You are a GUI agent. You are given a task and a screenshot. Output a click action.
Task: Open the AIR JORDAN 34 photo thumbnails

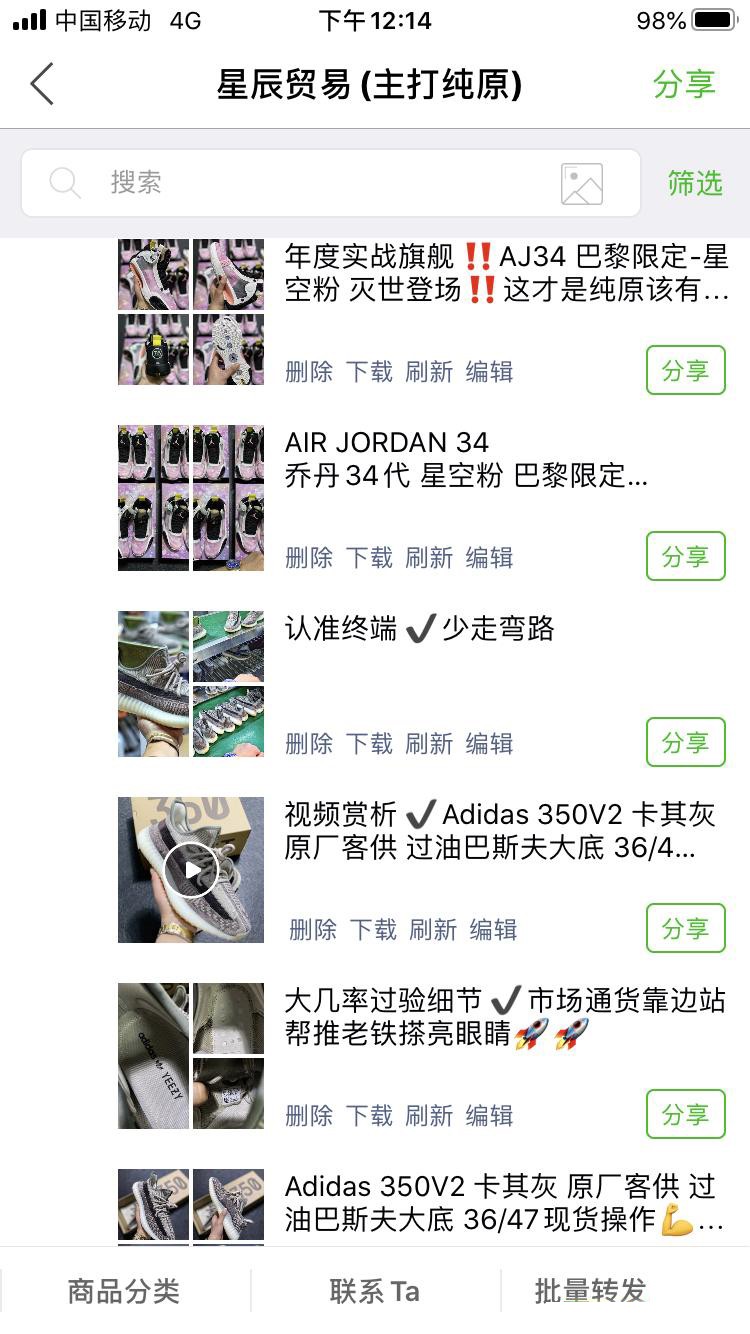191,498
